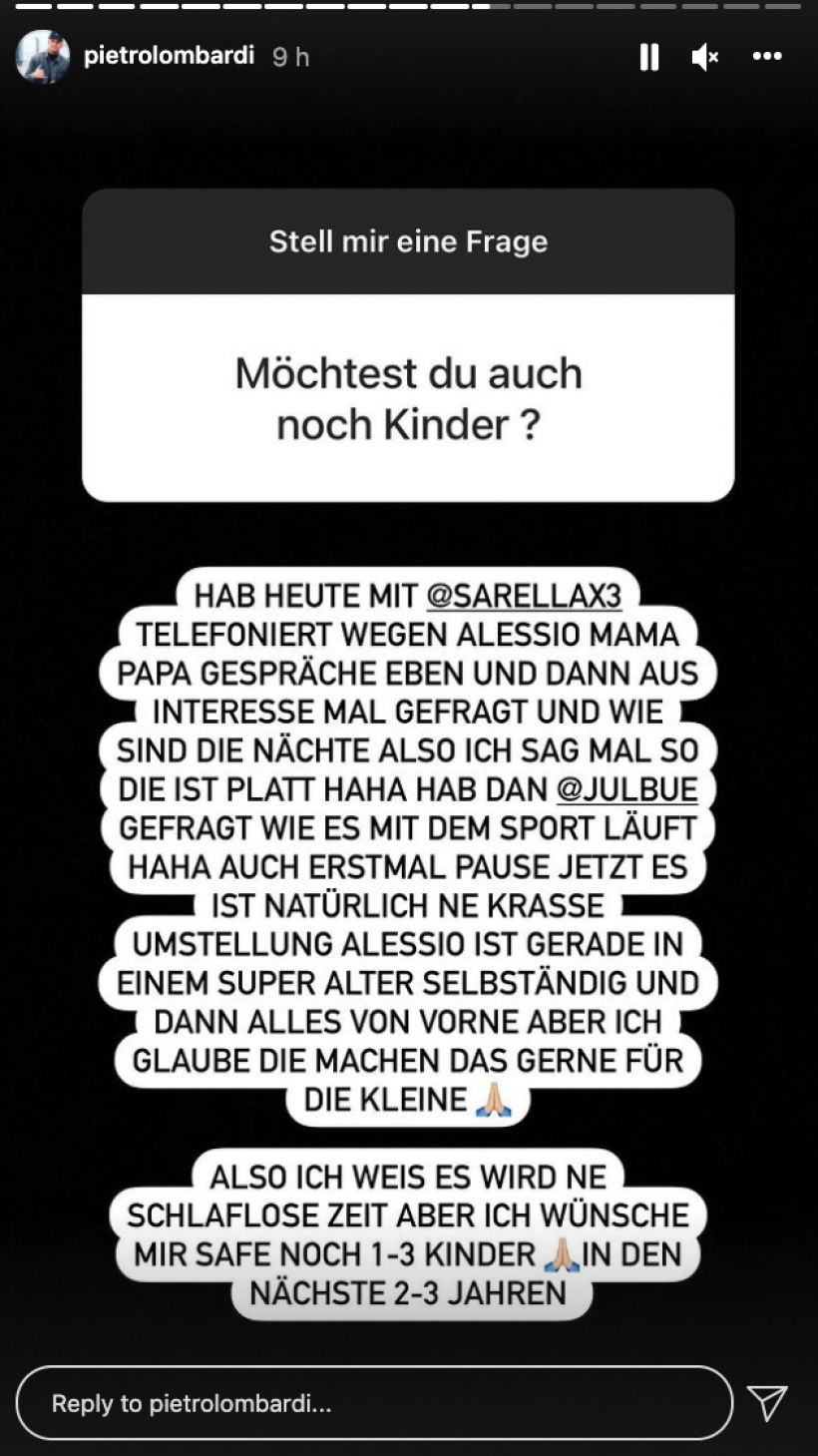Open the @SARELLAX3 mention
The width and height of the screenshot is (818, 1456).
tap(524, 596)
